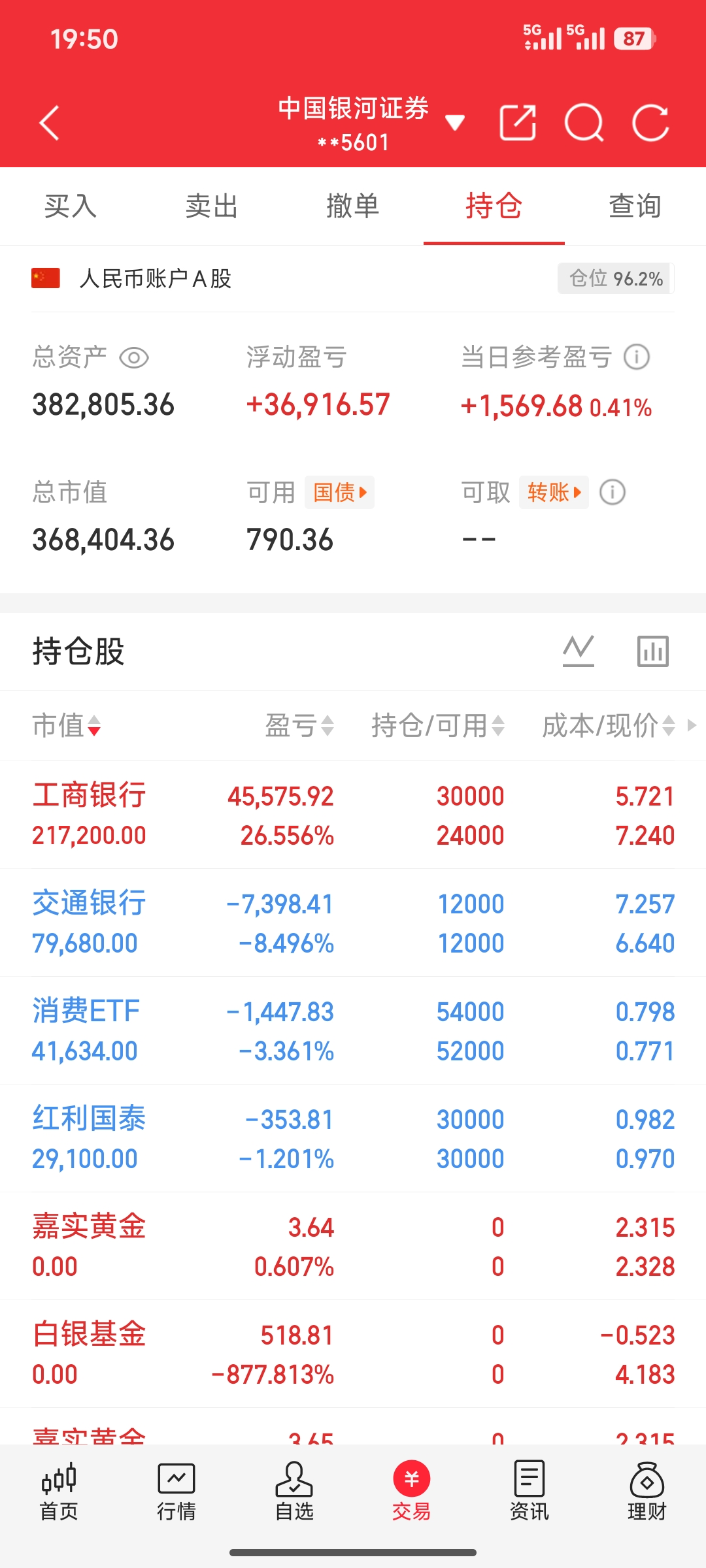The image size is (706, 1568).
Task: Switch to the 卖出 tab
Action: (212, 206)
